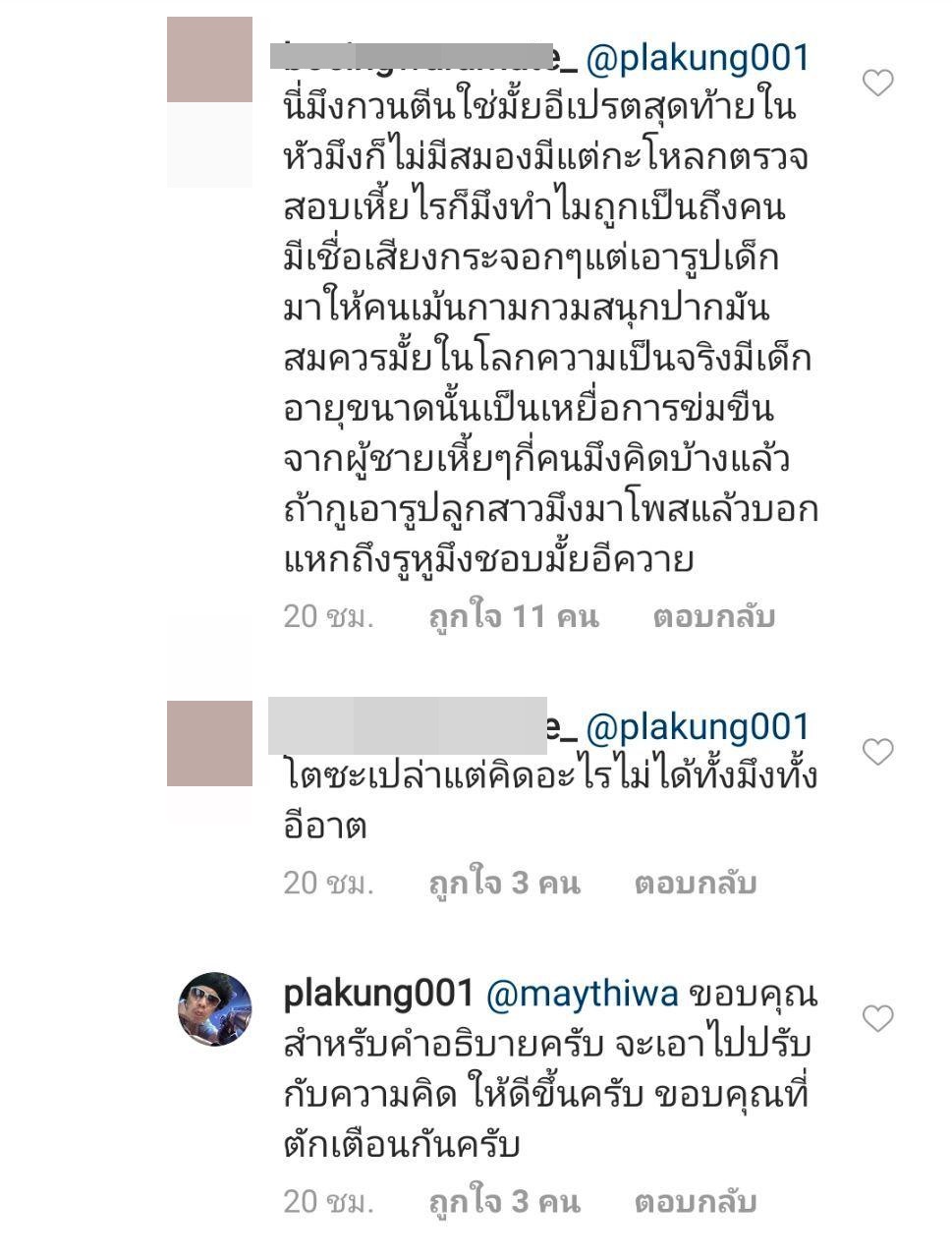Tap ตอบกลับ under the short second comment

695,884
